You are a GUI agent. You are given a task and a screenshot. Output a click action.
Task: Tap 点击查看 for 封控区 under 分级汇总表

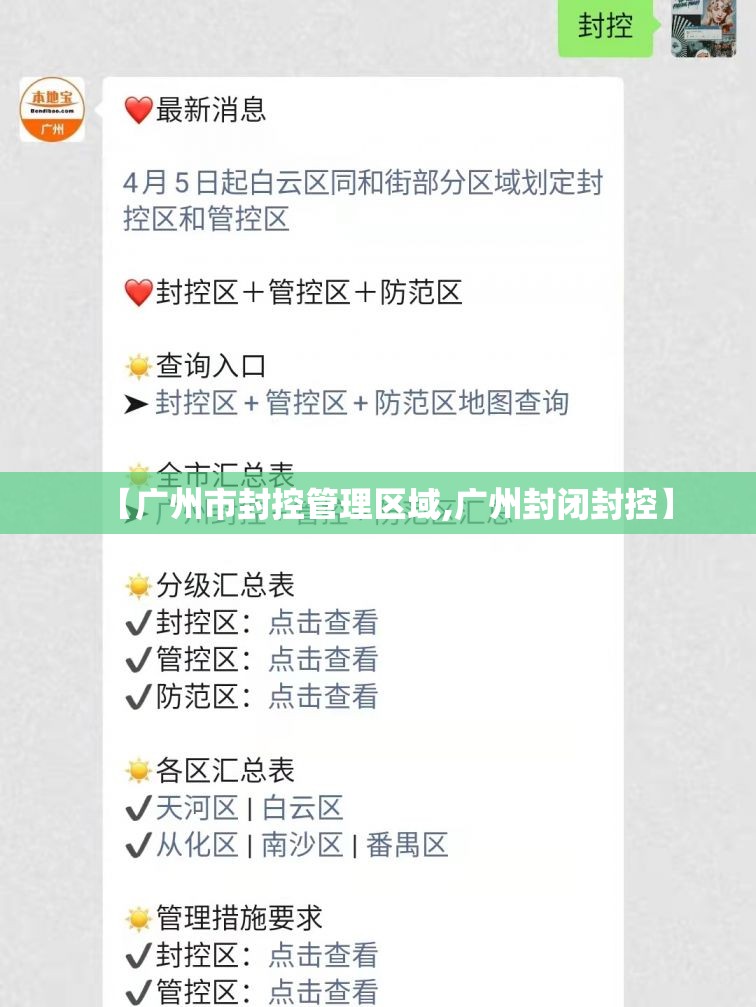323,622
